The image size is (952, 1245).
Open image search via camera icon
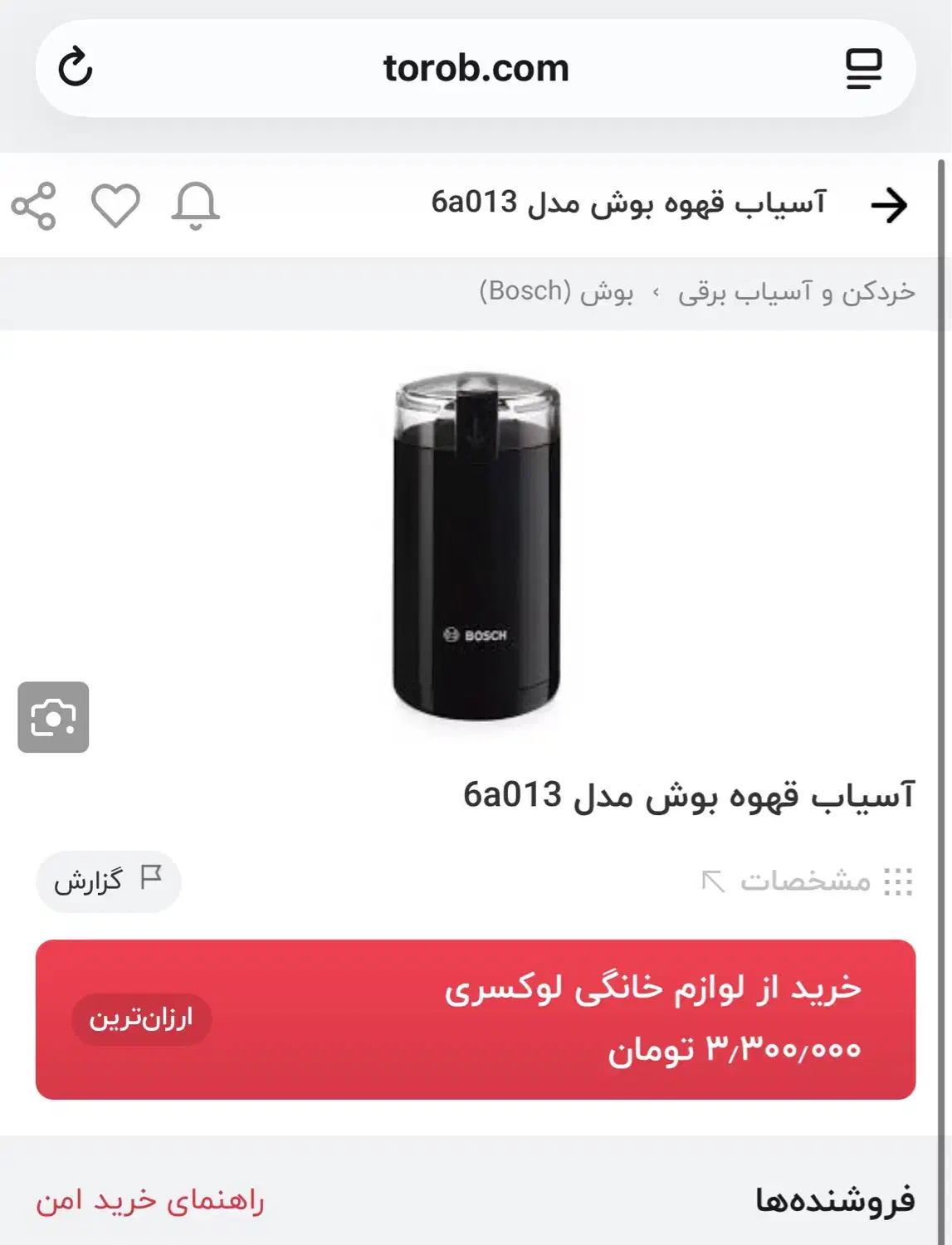[x=54, y=715]
